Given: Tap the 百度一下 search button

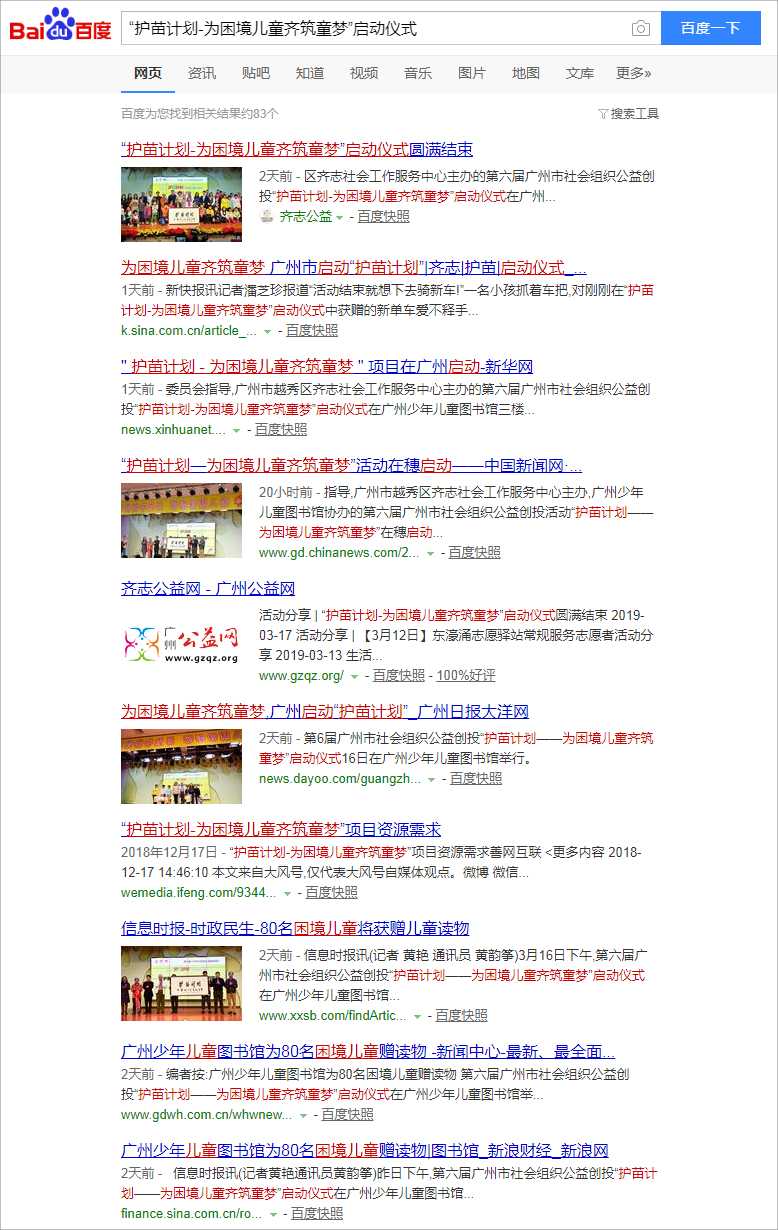Looking at the screenshot, I should [710, 28].
